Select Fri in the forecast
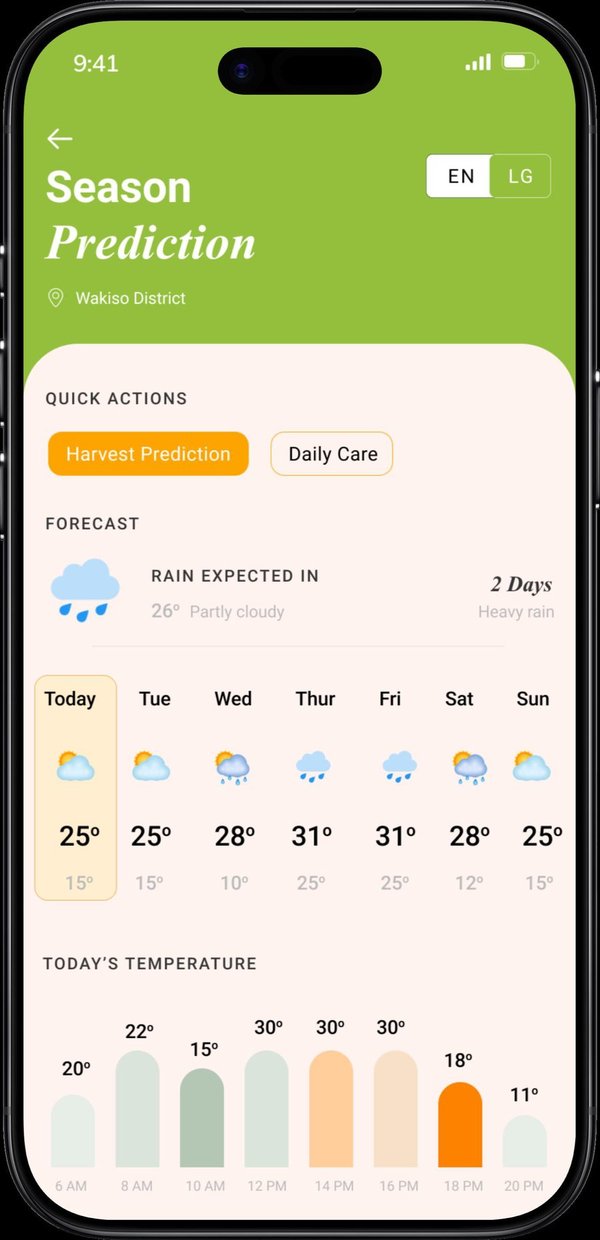The width and height of the screenshot is (600, 1240). click(392, 788)
